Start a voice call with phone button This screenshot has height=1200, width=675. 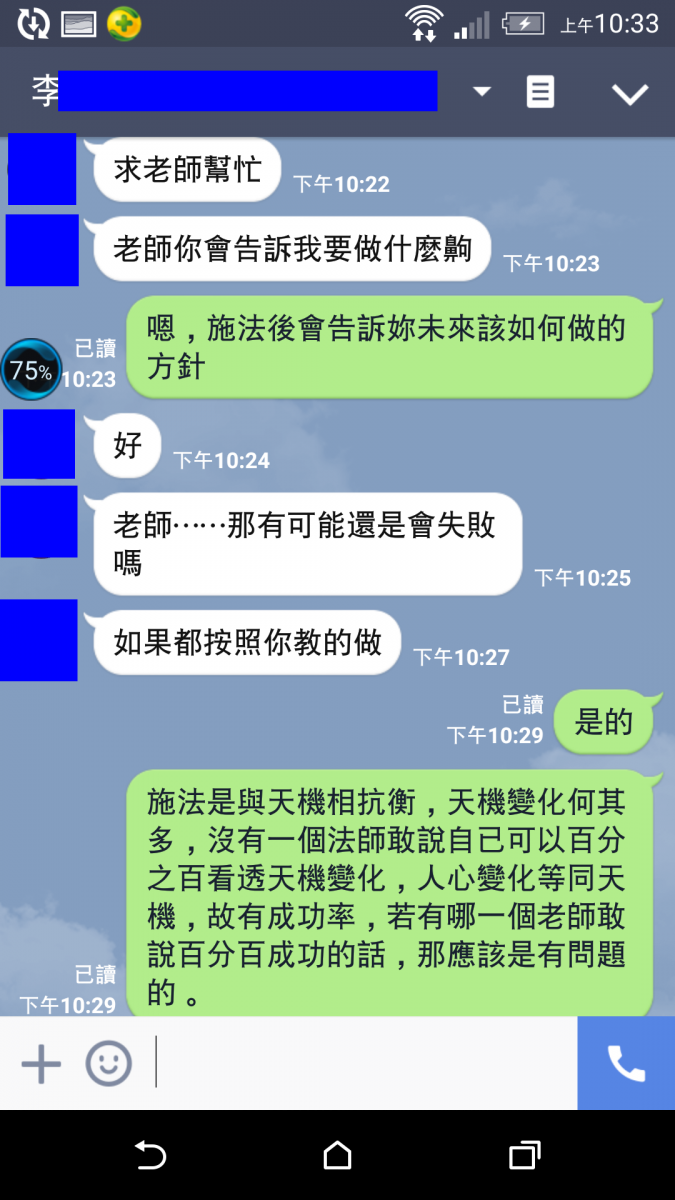(x=626, y=1064)
